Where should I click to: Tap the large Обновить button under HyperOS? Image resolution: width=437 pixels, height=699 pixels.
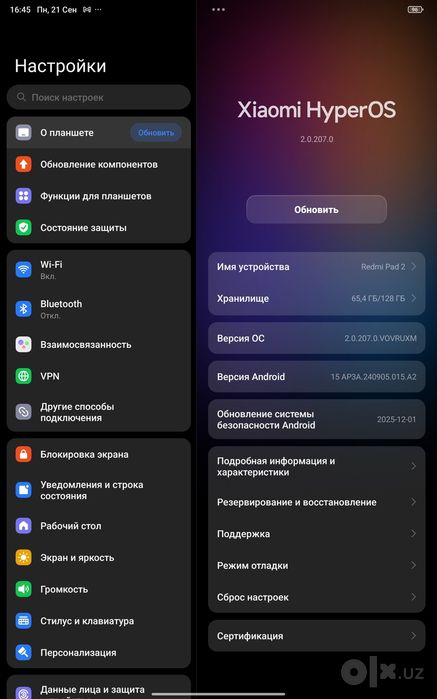pyautogui.click(x=317, y=210)
